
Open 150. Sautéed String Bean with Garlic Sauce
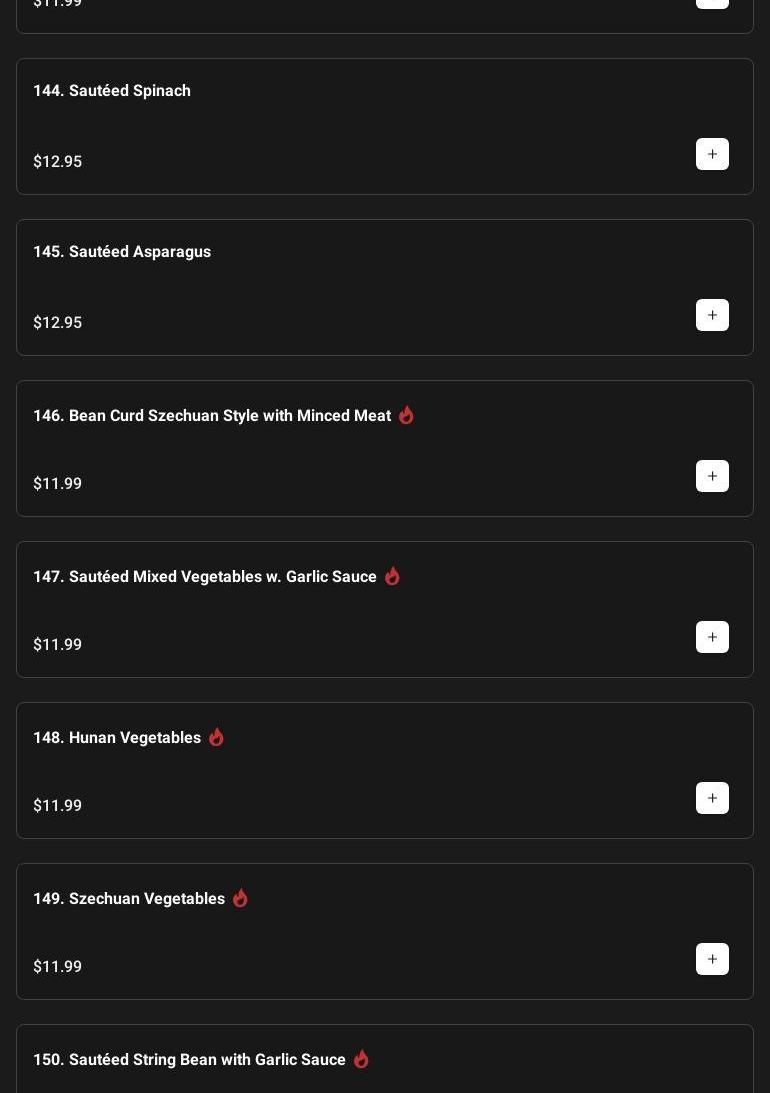[189, 1060]
